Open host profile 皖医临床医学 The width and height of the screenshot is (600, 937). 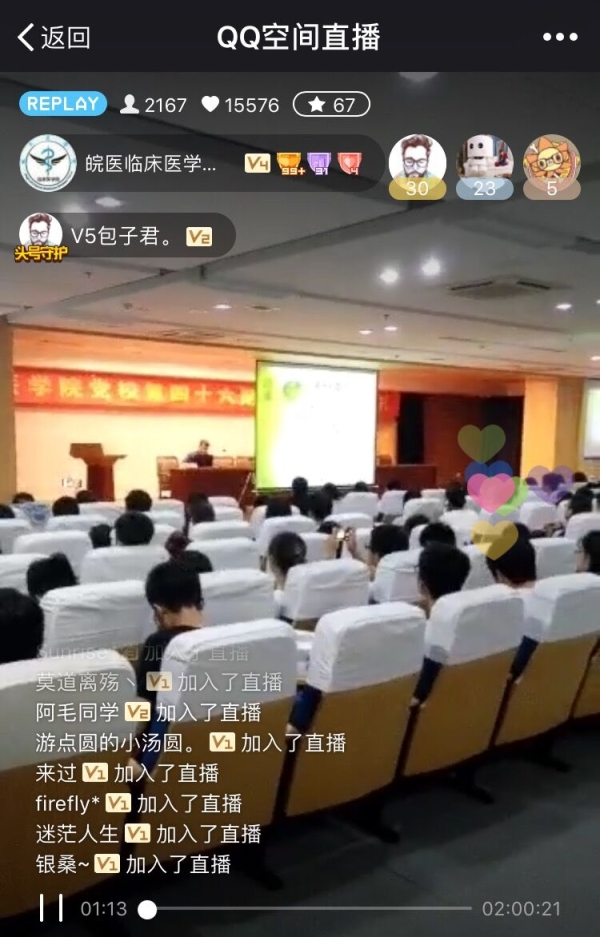[48, 164]
